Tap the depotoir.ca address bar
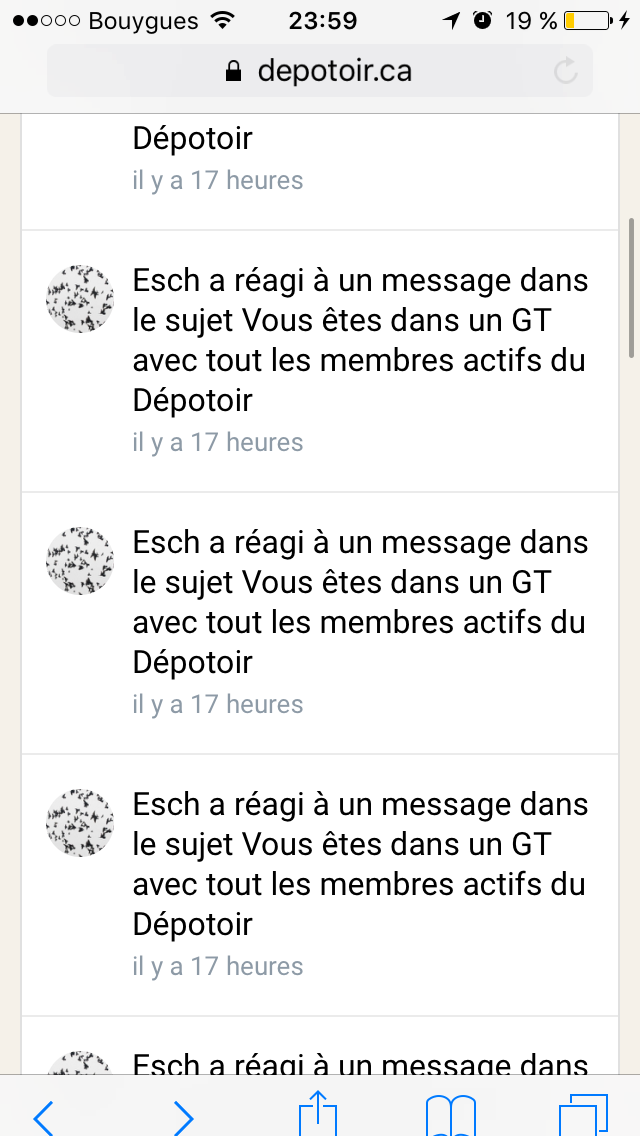The width and height of the screenshot is (640, 1136). click(x=320, y=71)
